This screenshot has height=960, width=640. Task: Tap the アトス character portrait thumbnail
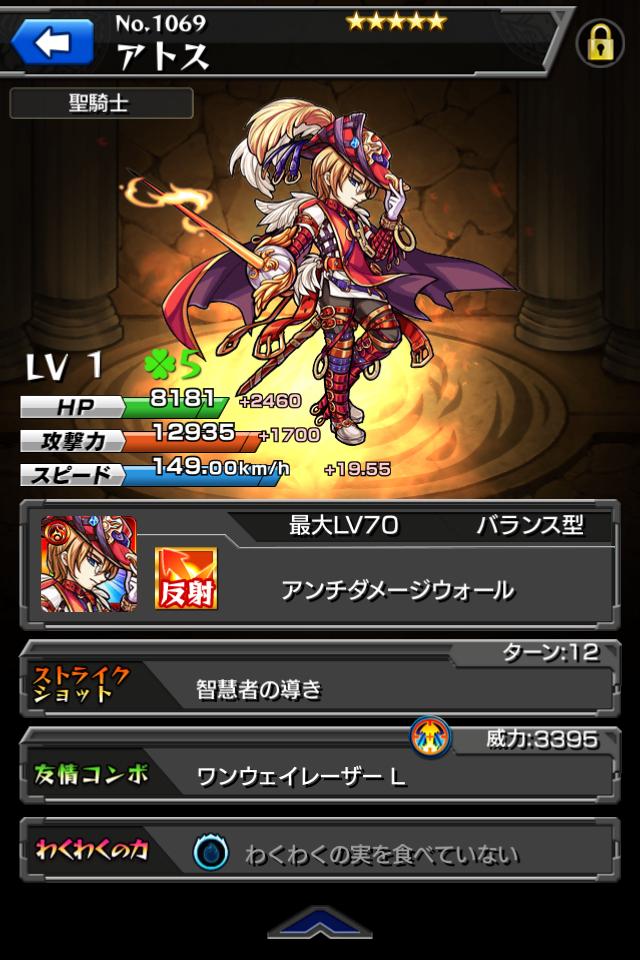coord(89,564)
